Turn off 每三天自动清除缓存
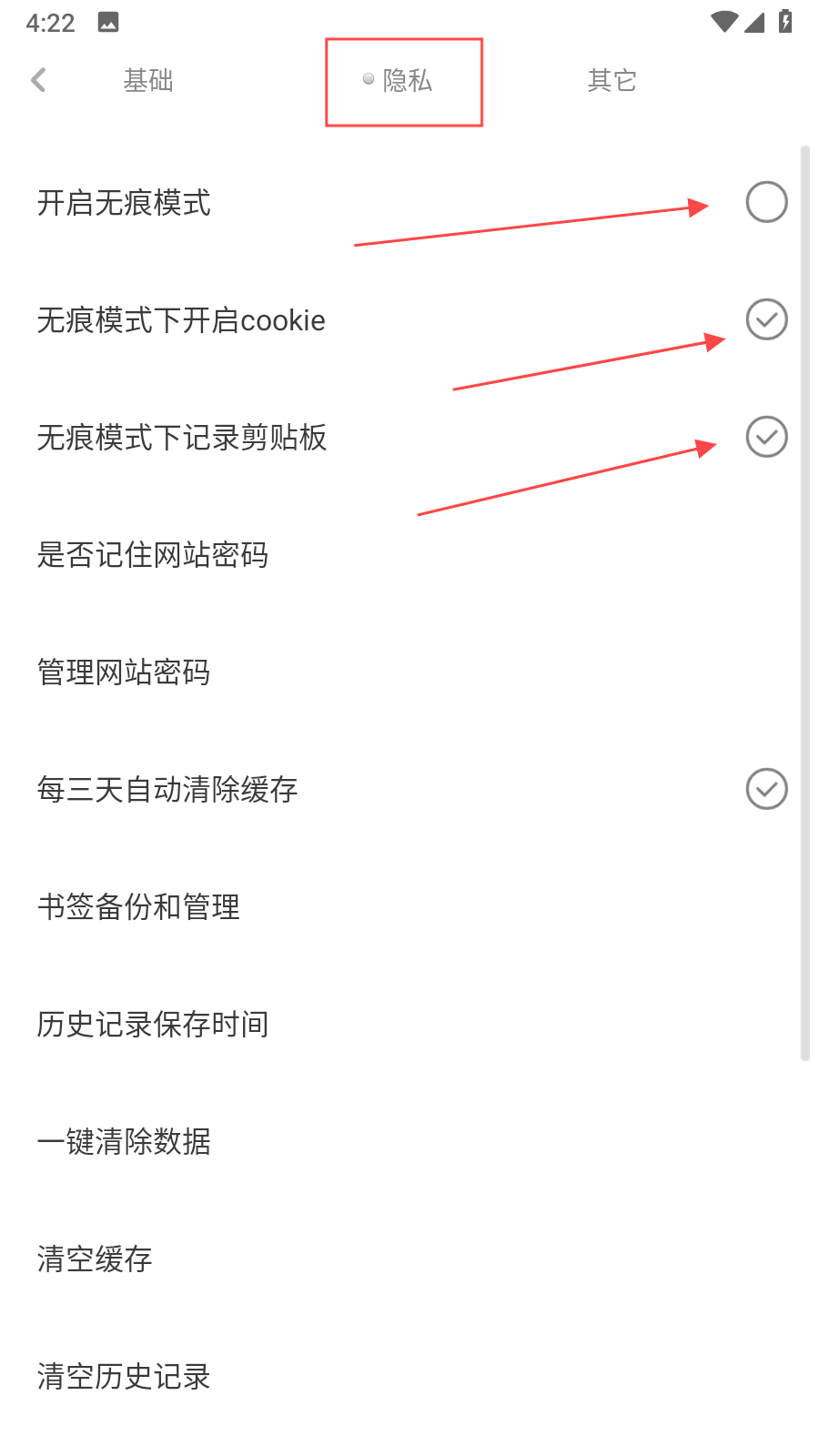The width and height of the screenshot is (819, 1456). click(x=766, y=789)
